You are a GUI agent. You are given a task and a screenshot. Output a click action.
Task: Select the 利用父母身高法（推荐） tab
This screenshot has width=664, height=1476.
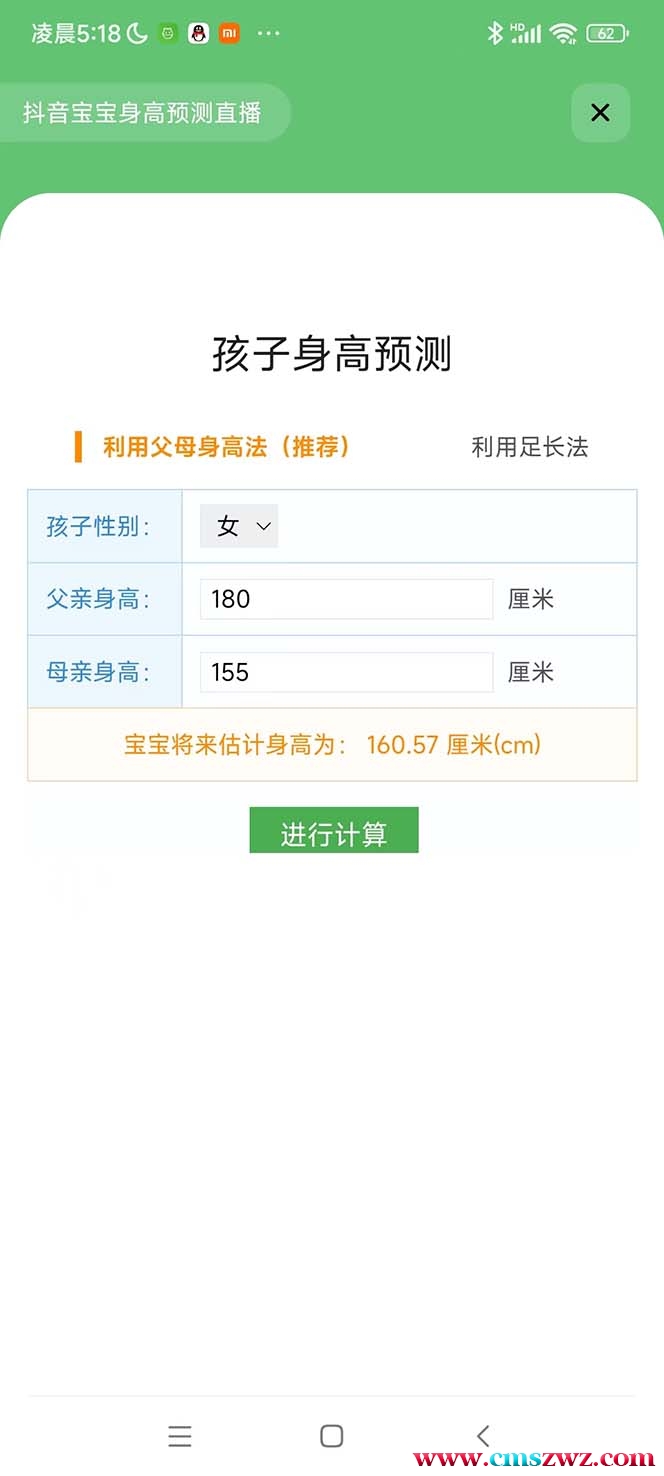226,447
